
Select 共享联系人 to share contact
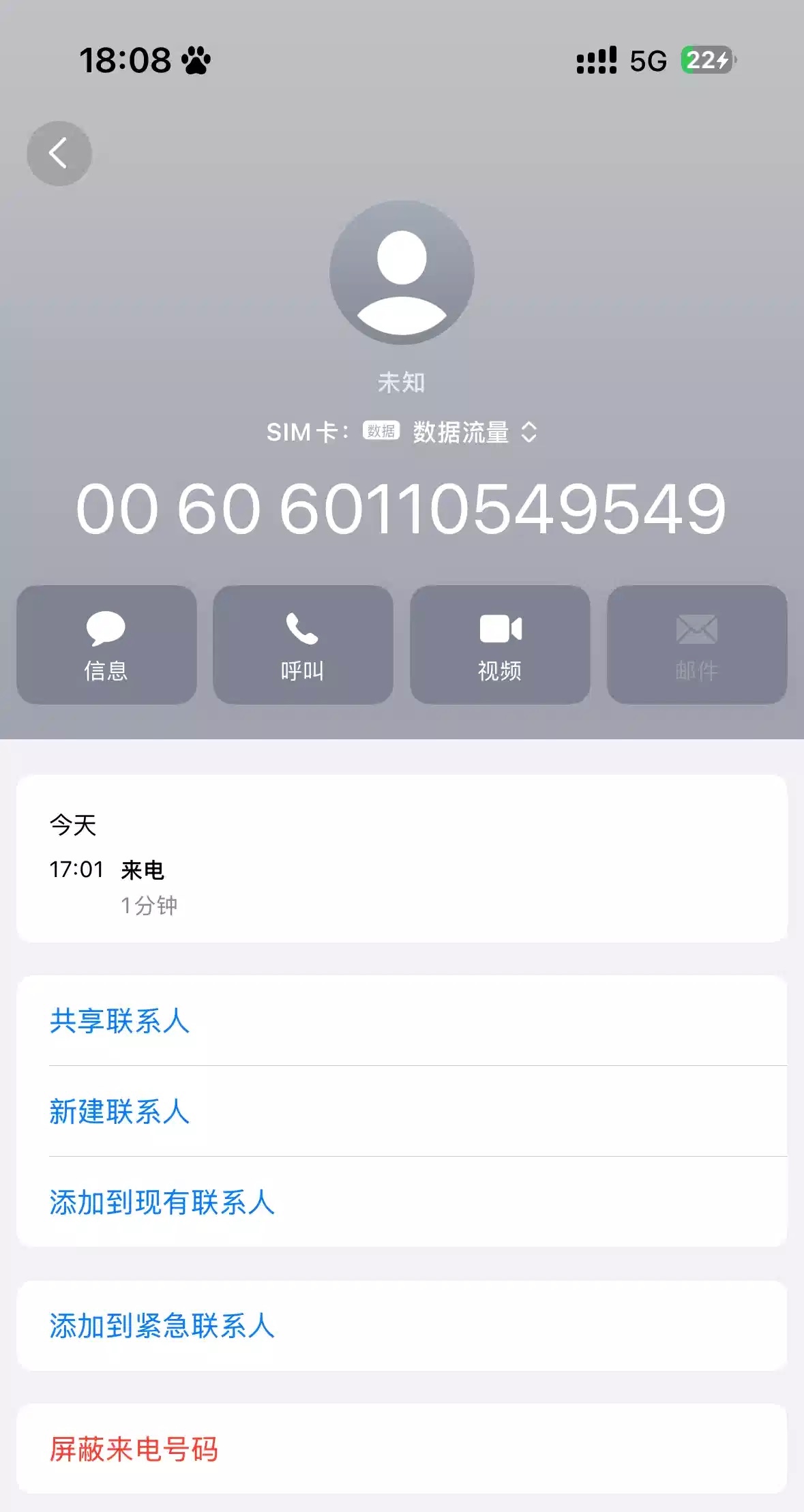(120, 1022)
